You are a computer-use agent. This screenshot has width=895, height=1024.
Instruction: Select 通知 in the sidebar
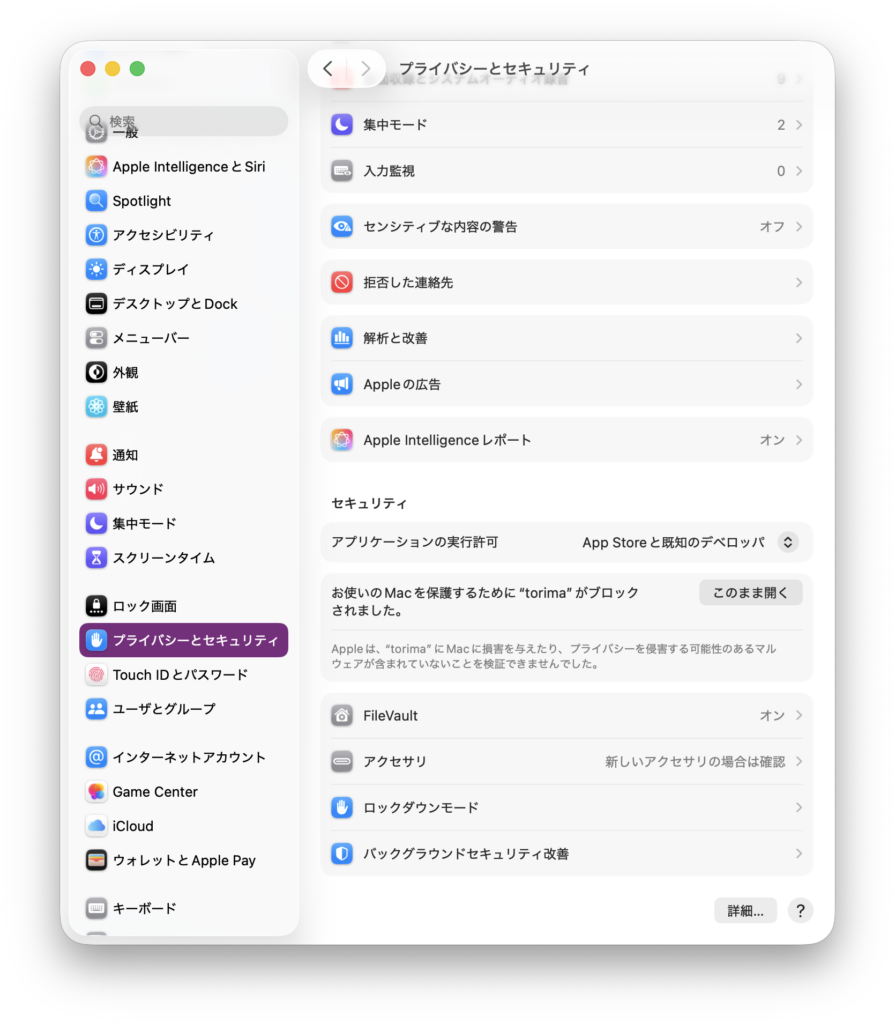click(125, 455)
